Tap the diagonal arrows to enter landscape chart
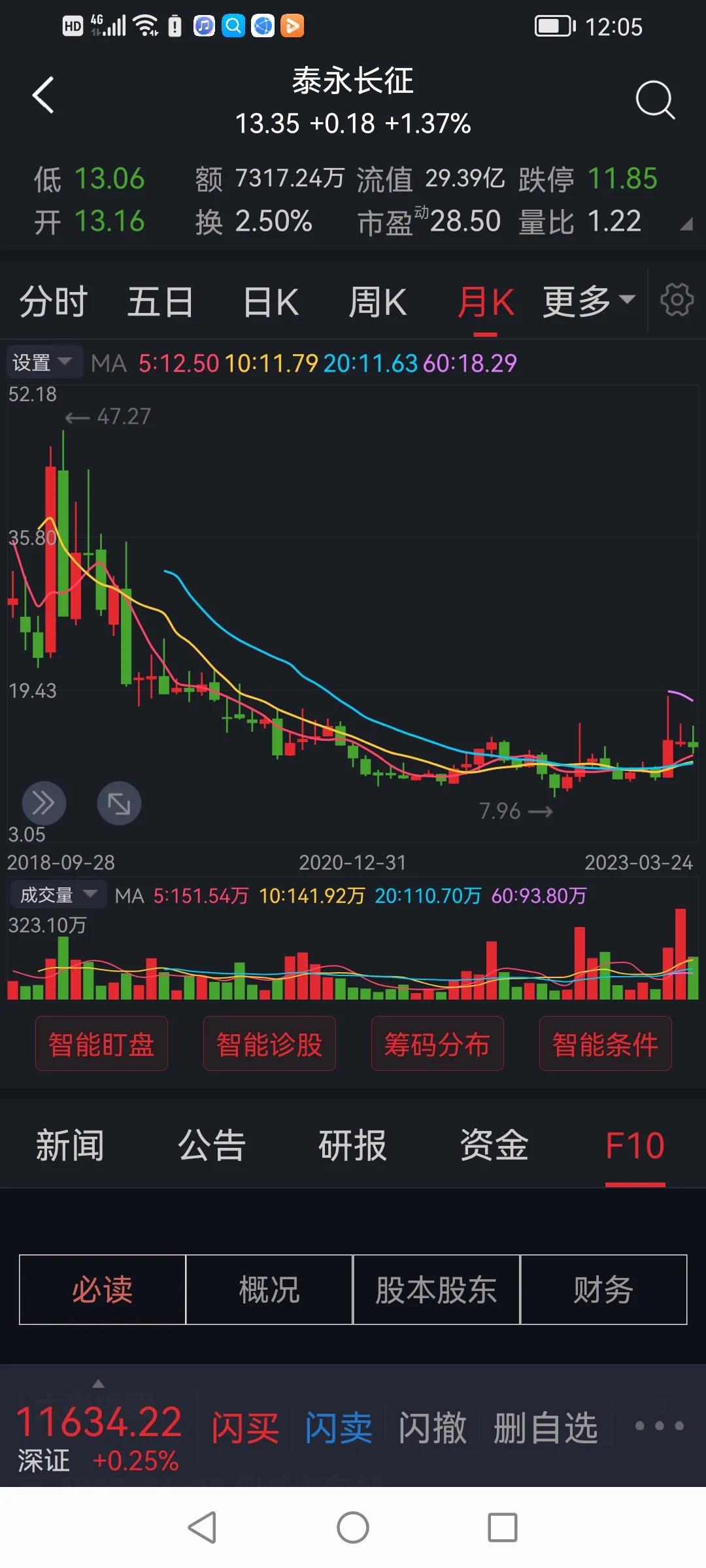The width and height of the screenshot is (706, 1568). tap(118, 803)
